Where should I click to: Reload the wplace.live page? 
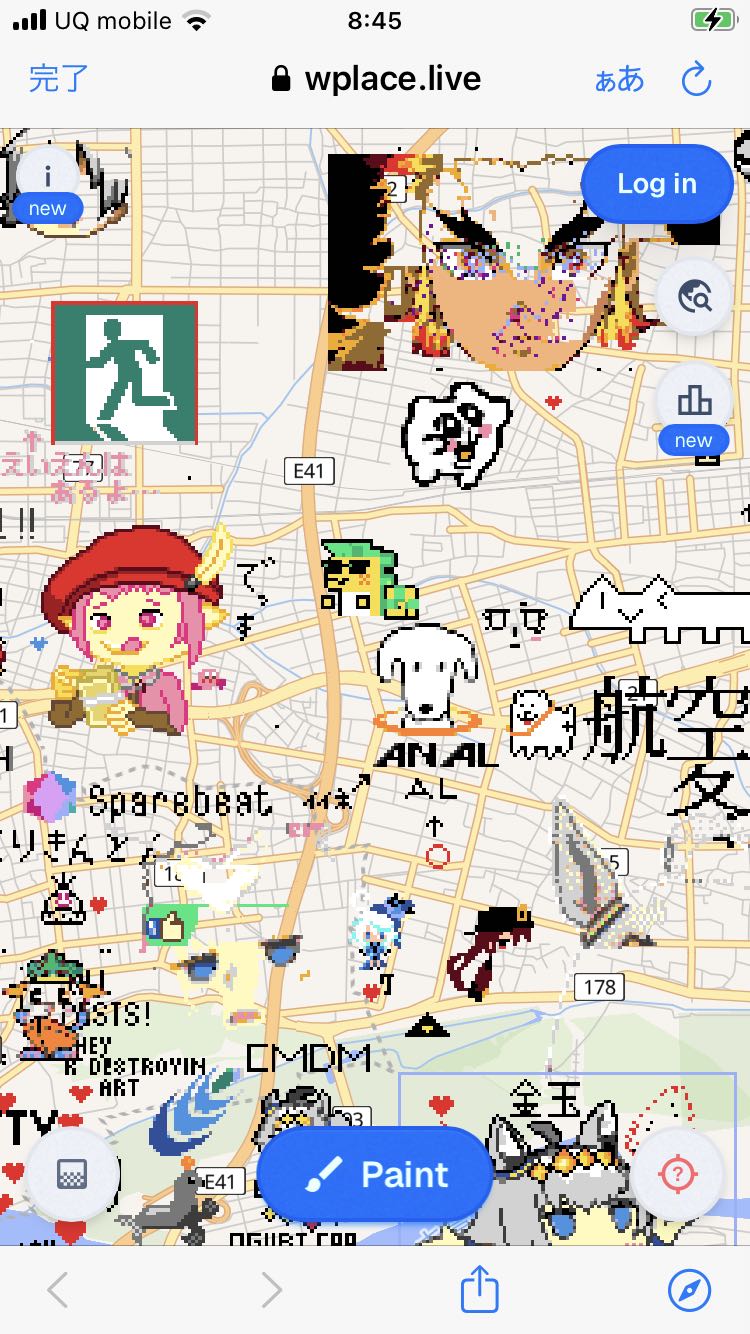point(695,79)
